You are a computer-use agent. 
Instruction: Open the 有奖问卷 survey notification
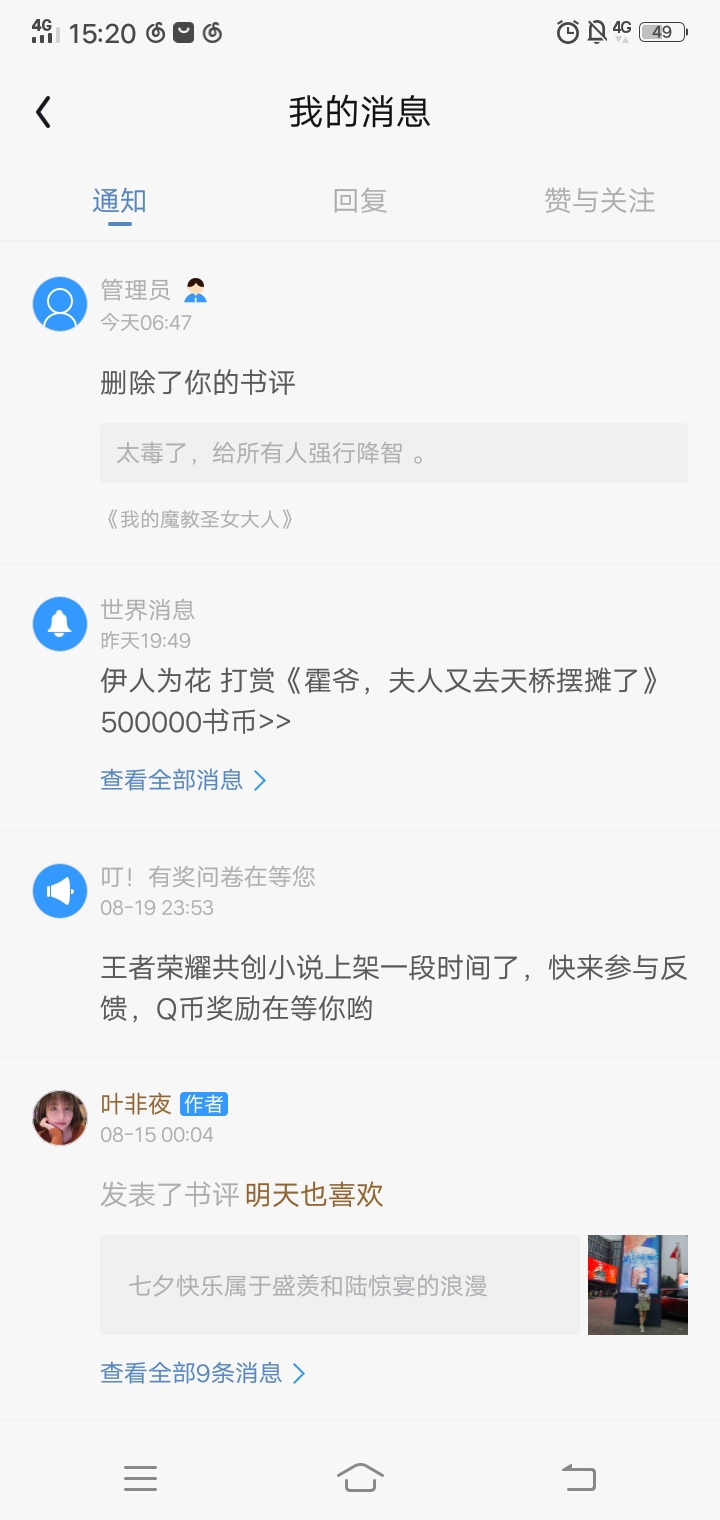tap(394, 987)
